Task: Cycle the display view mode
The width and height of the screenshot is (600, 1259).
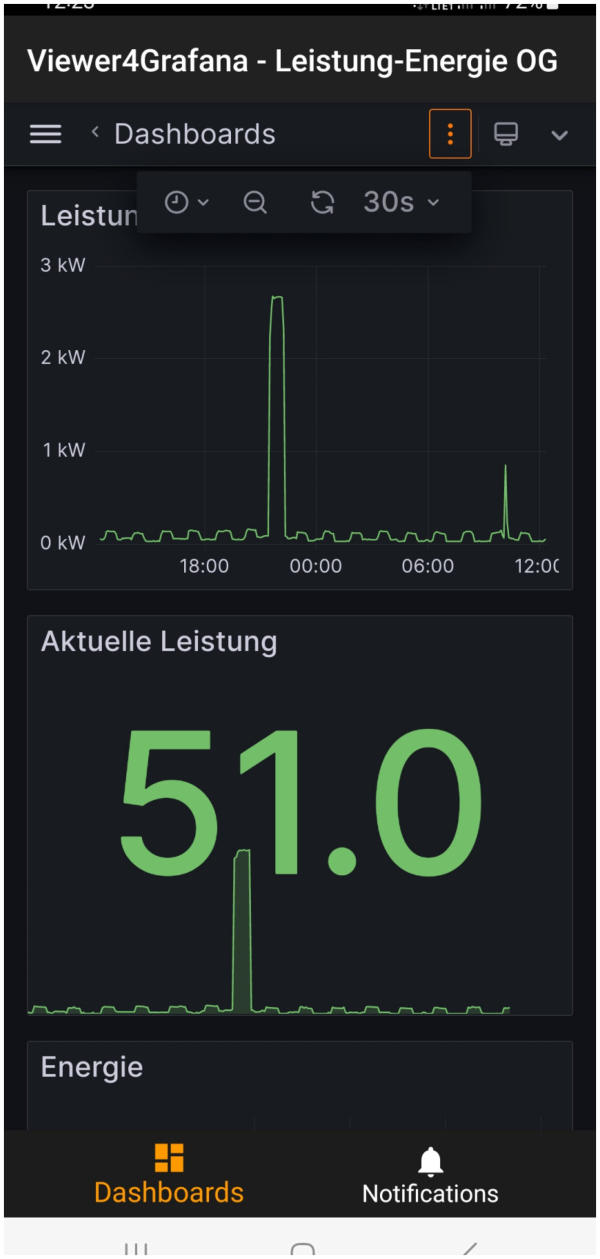Action: [506, 134]
